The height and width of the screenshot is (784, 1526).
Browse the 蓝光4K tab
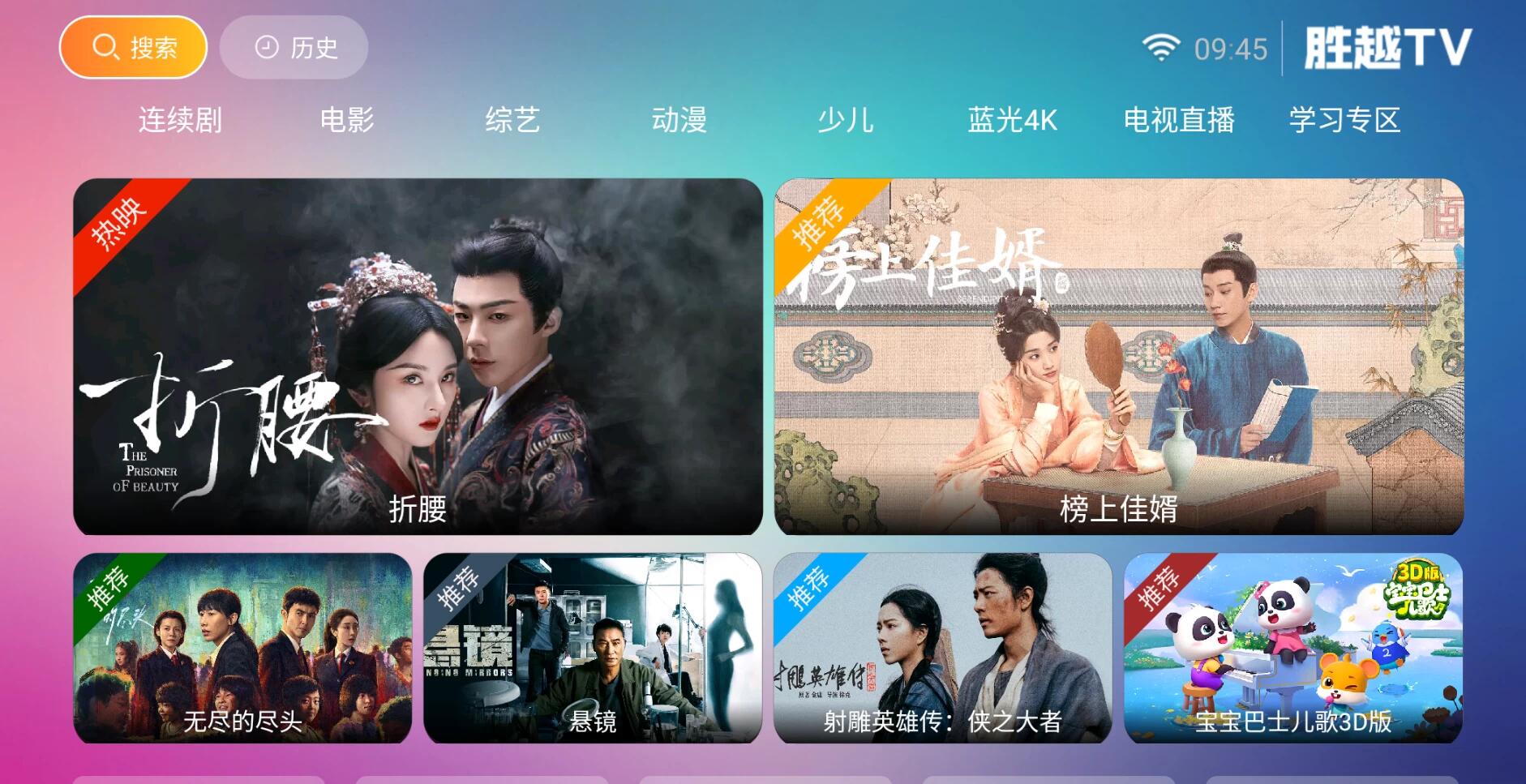click(x=1012, y=120)
